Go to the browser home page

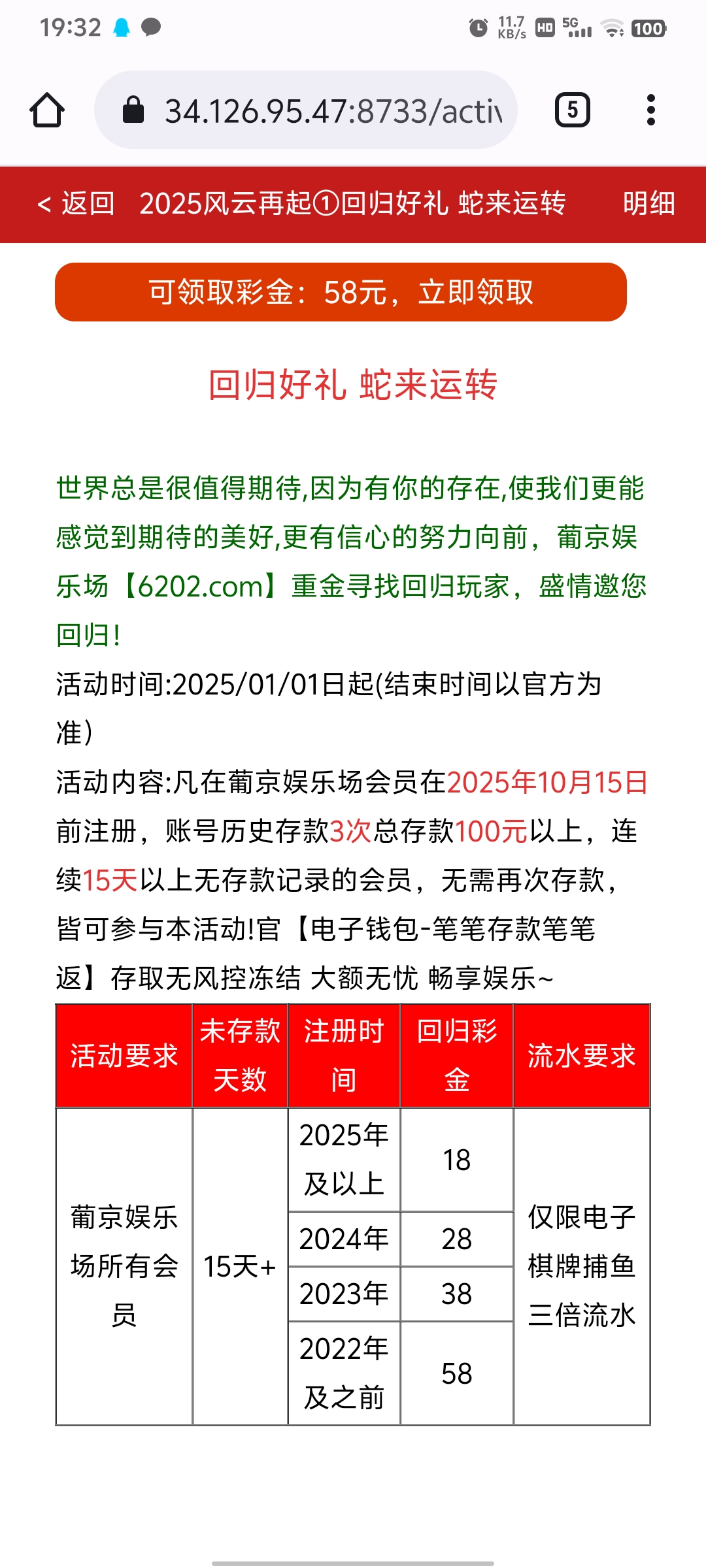coord(47,110)
